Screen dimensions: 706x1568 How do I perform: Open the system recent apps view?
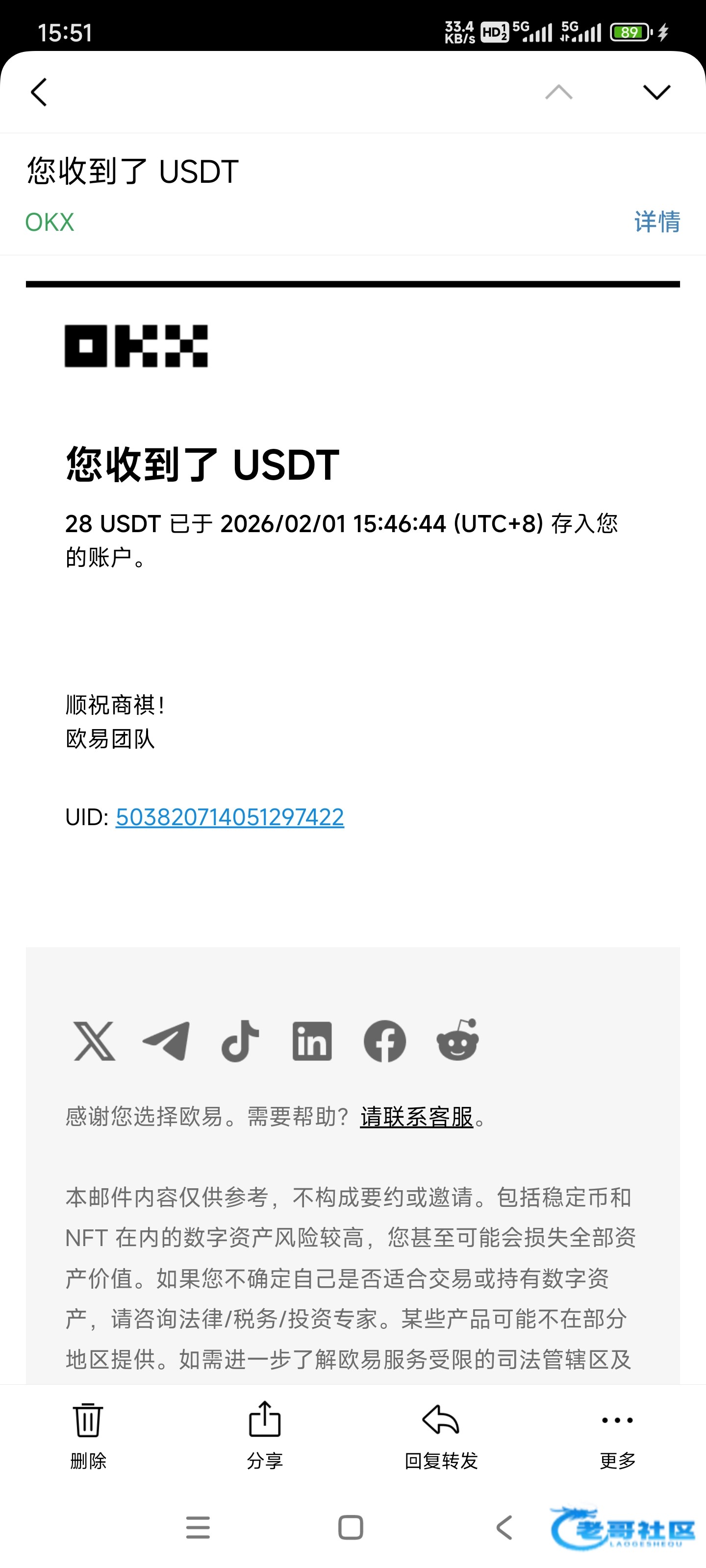coord(198,1527)
